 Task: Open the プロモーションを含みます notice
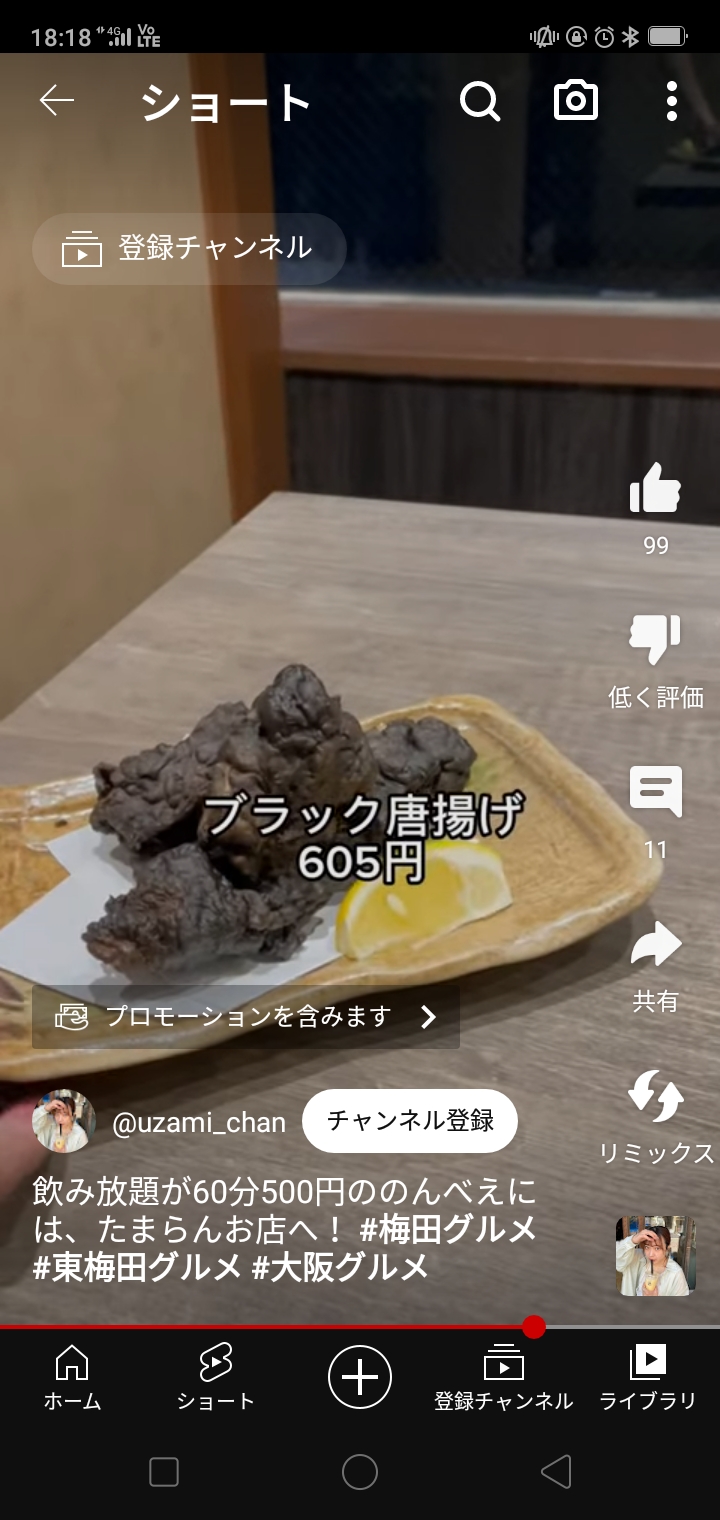(246, 1017)
